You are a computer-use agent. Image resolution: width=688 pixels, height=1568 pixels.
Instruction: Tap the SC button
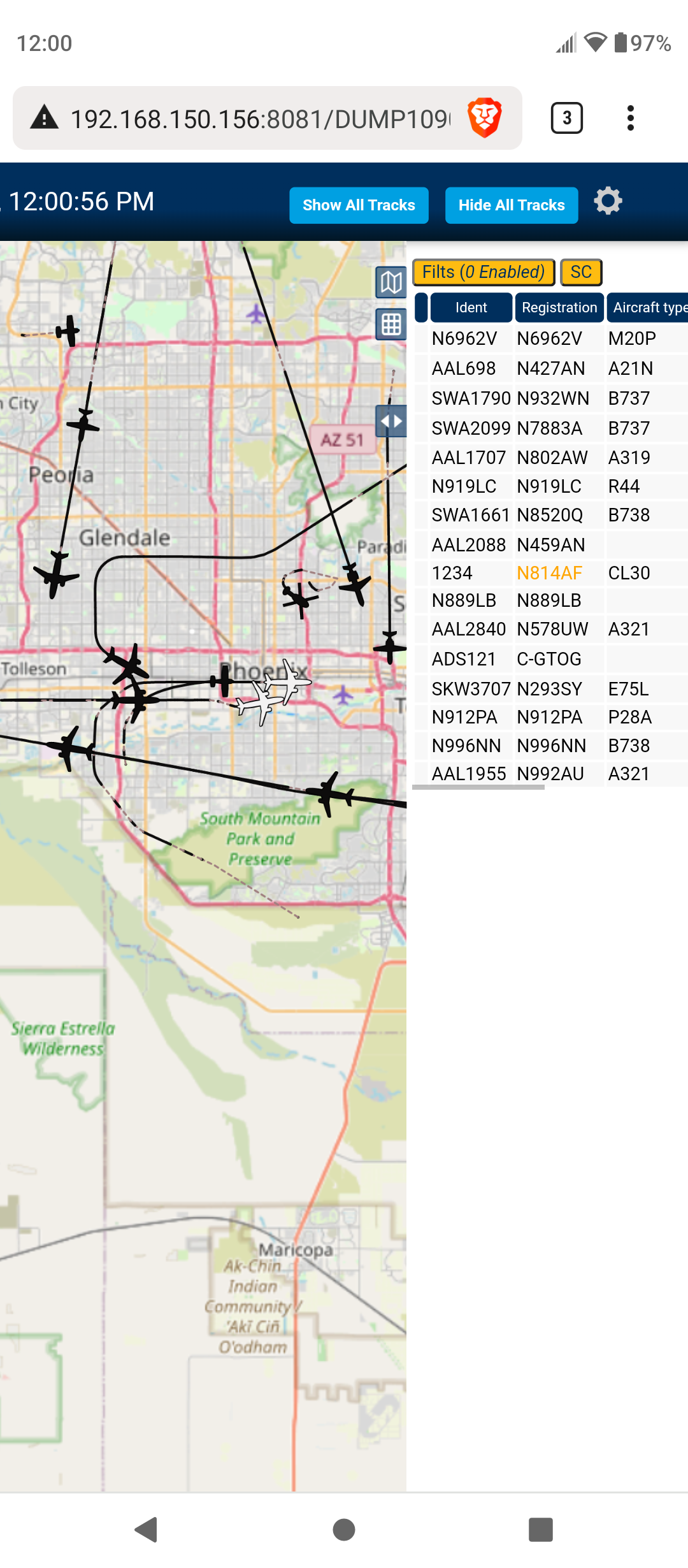tap(581, 272)
